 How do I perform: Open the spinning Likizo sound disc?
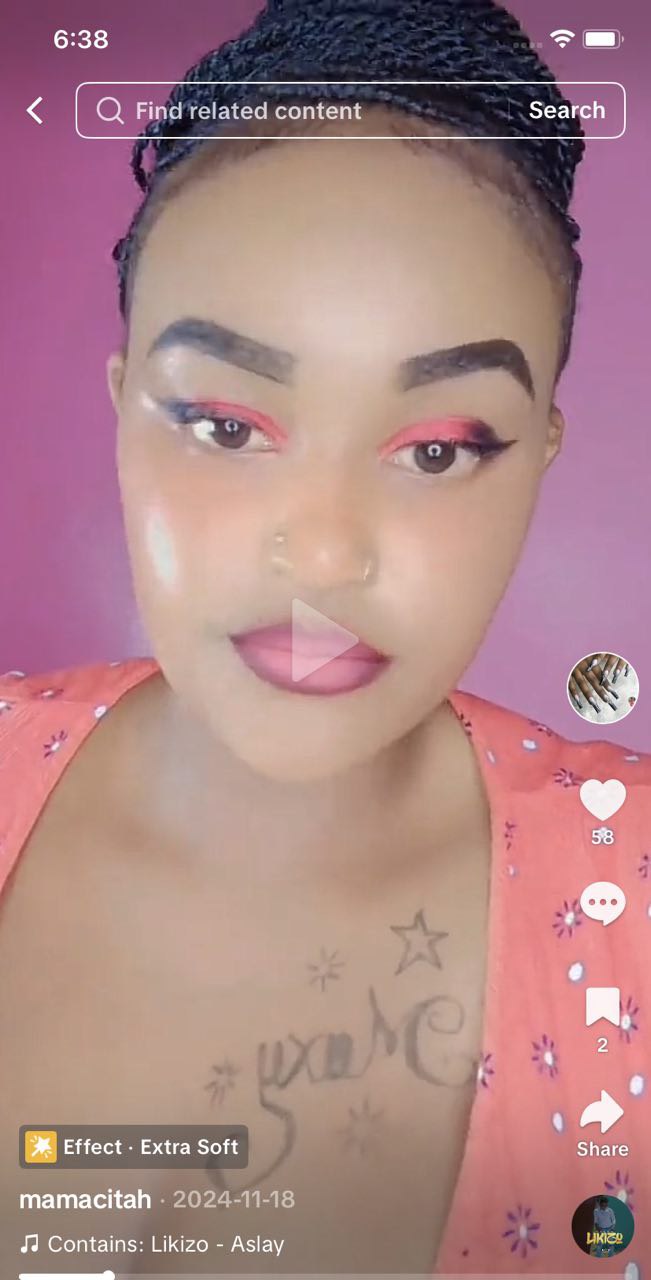(602, 1226)
